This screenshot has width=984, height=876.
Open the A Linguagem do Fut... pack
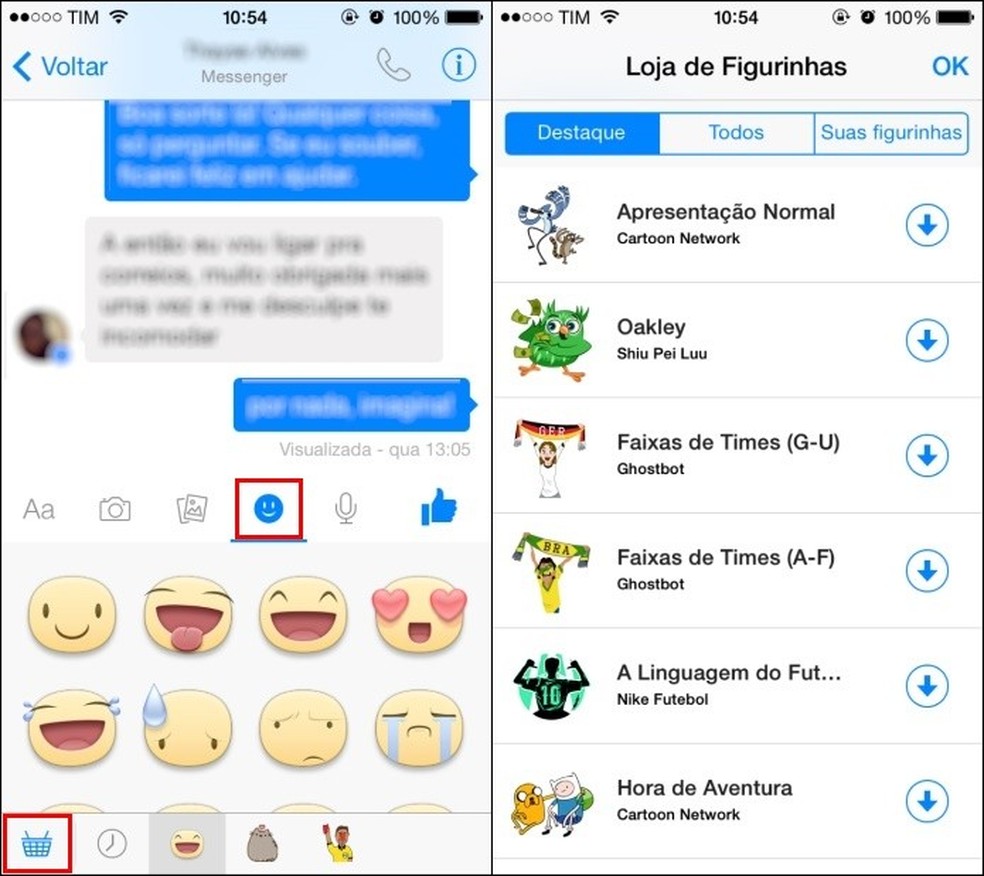pos(728,684)
